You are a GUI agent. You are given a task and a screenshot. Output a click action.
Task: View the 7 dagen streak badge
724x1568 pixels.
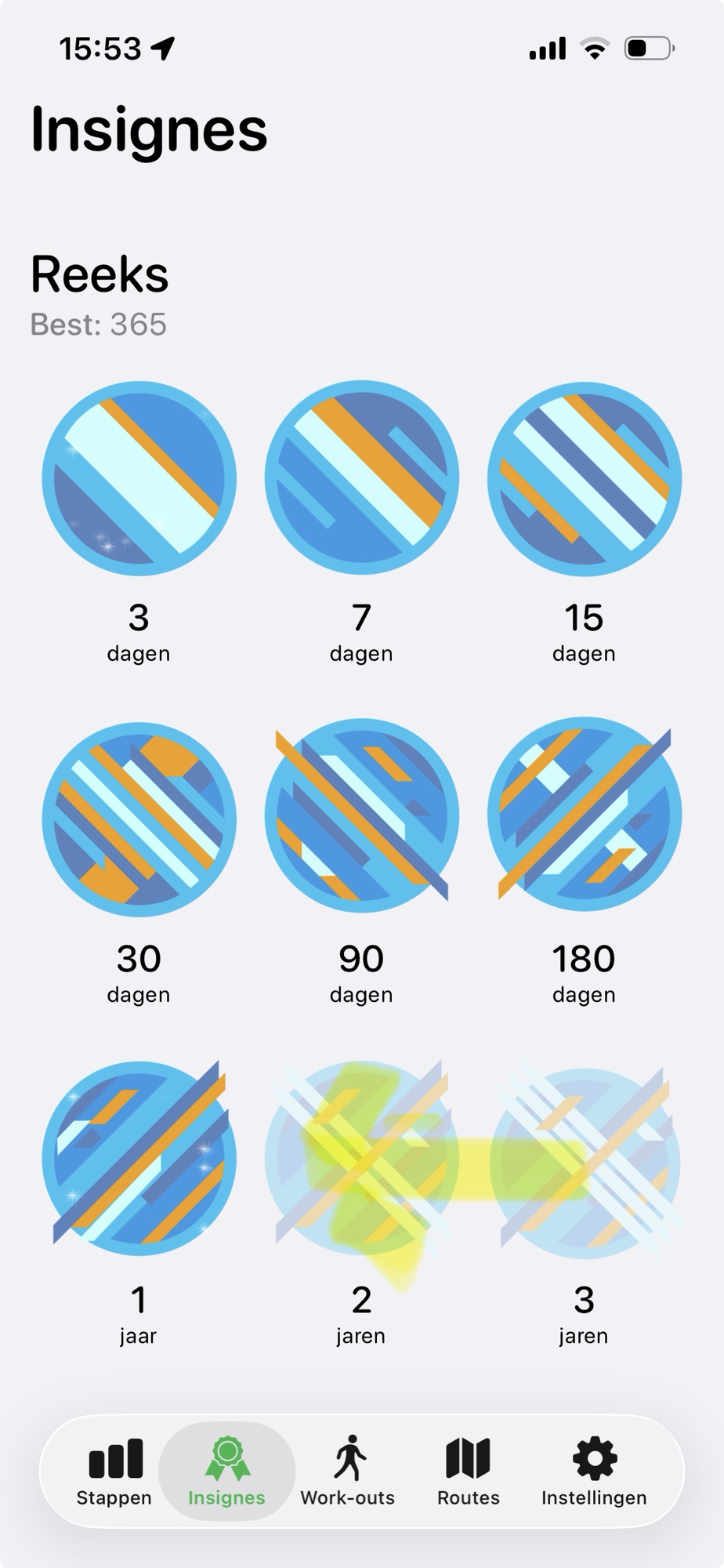click(361, 478)
